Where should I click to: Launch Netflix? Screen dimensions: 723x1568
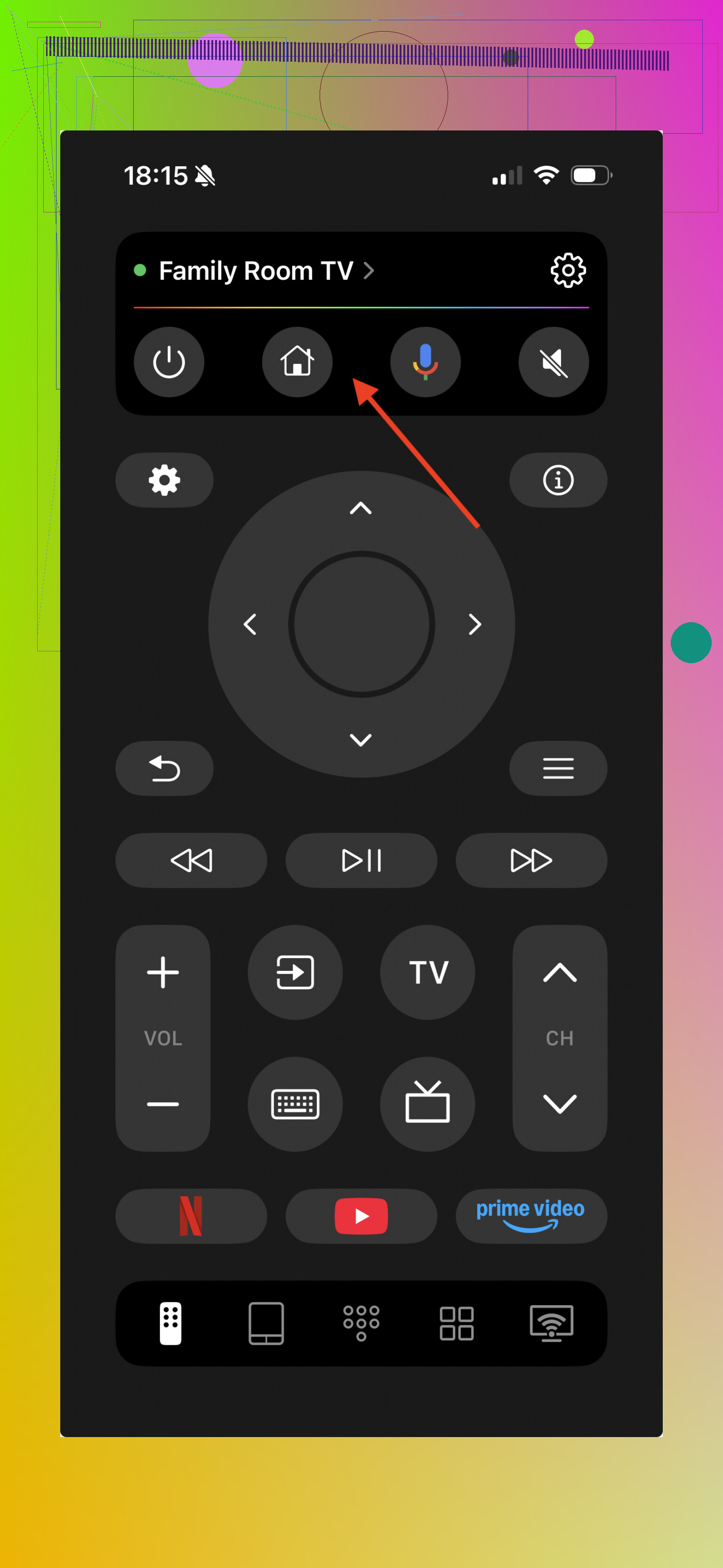click(x=191, y=1216)
